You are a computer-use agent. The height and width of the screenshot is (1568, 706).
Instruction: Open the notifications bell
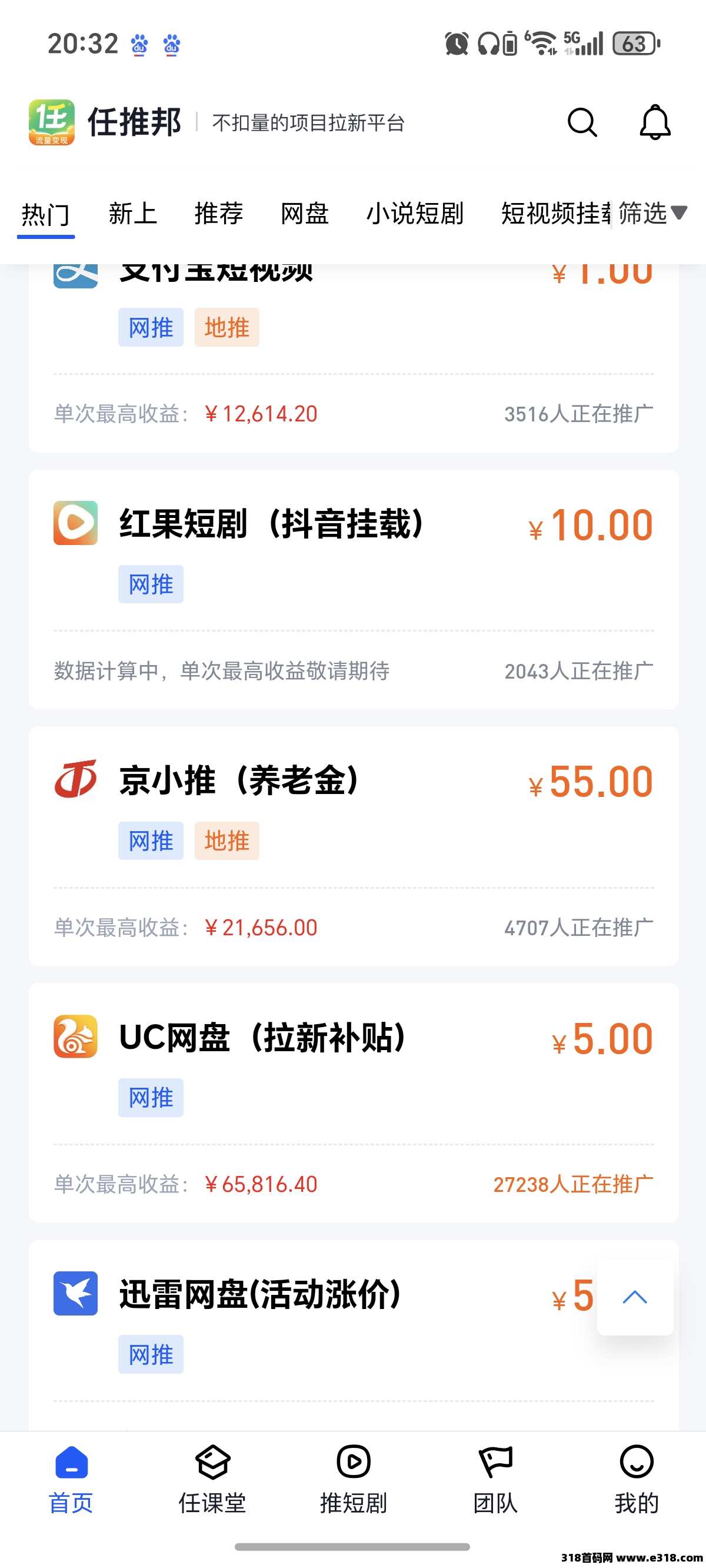654,122
